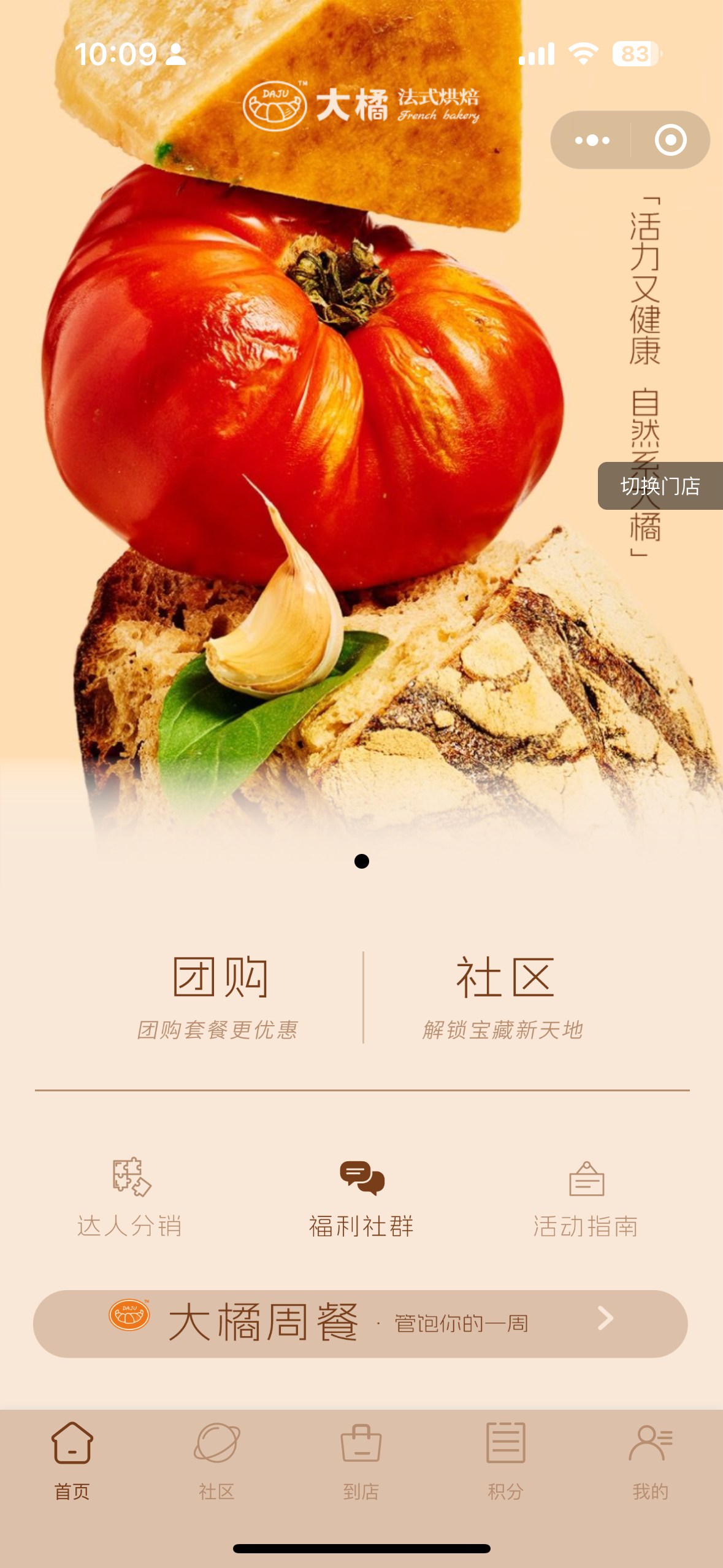Viewport: 723px width, 1568px height.
Task: Open 达人分销 distribution
Action: point(130,1197)
